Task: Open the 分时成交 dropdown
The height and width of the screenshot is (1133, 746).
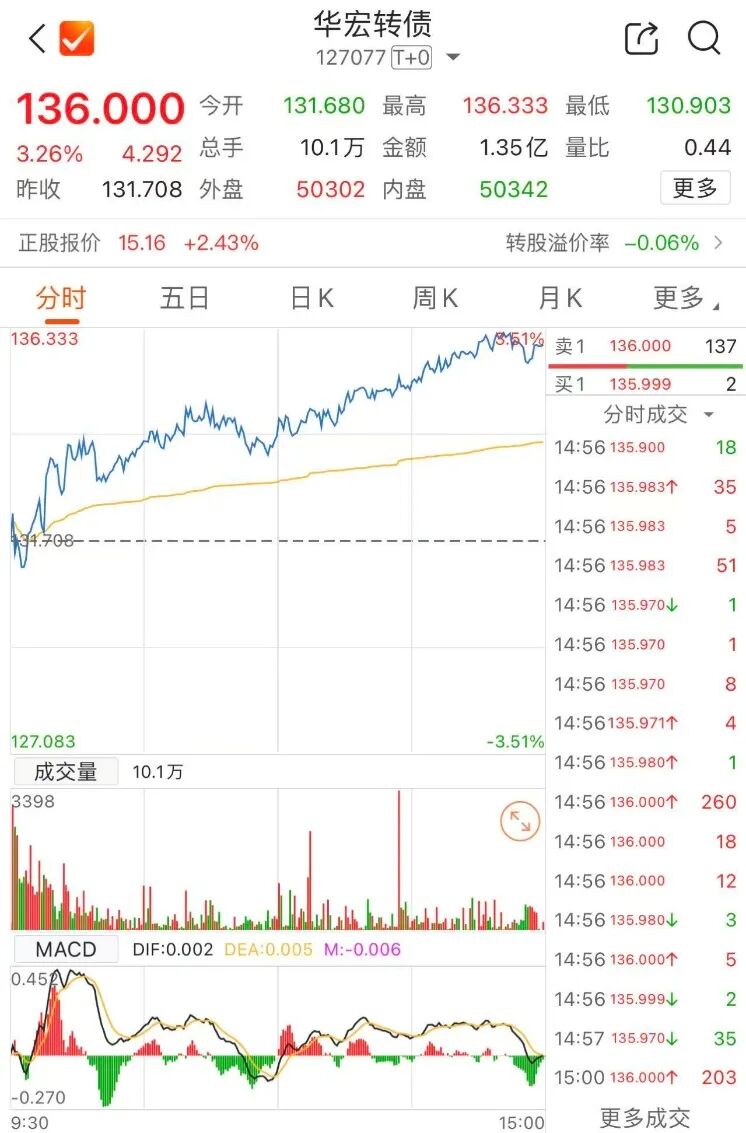Action: click(658, 414)
